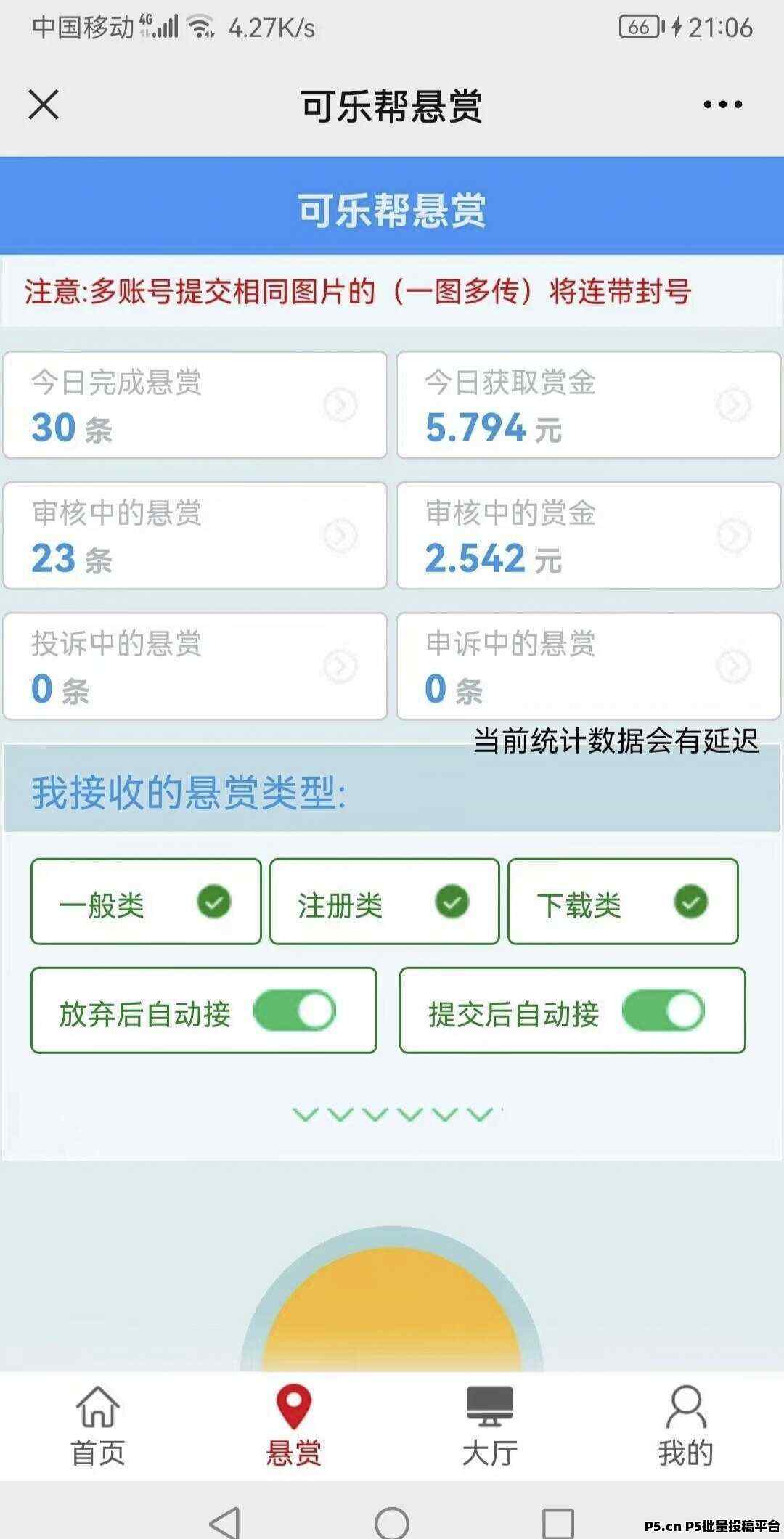The height and width of the screenshot is (1539, 784).
Task: View the 审核中的赏金 details
Action: point(588,536)
